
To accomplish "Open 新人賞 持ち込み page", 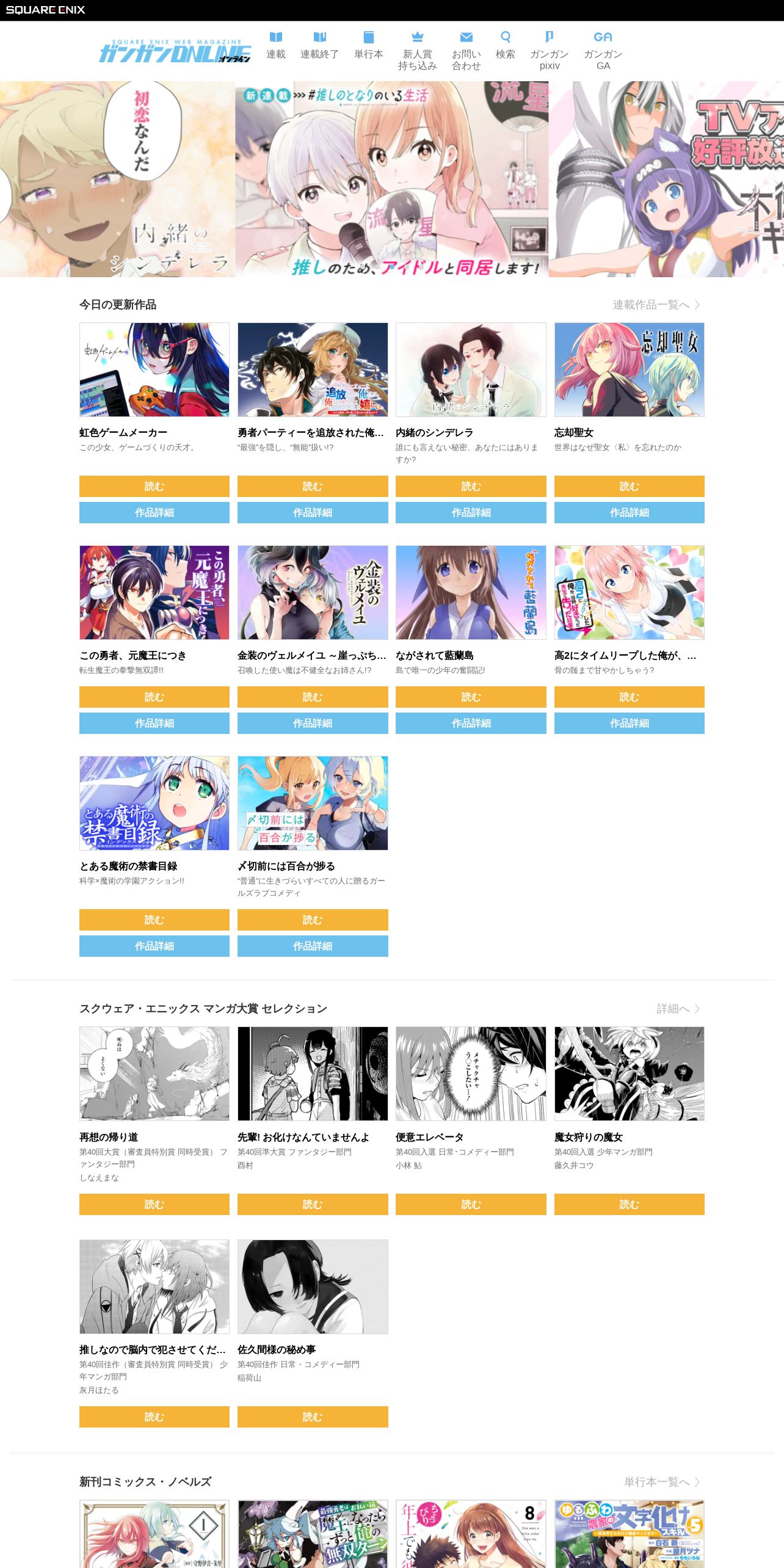I will 418,51.
